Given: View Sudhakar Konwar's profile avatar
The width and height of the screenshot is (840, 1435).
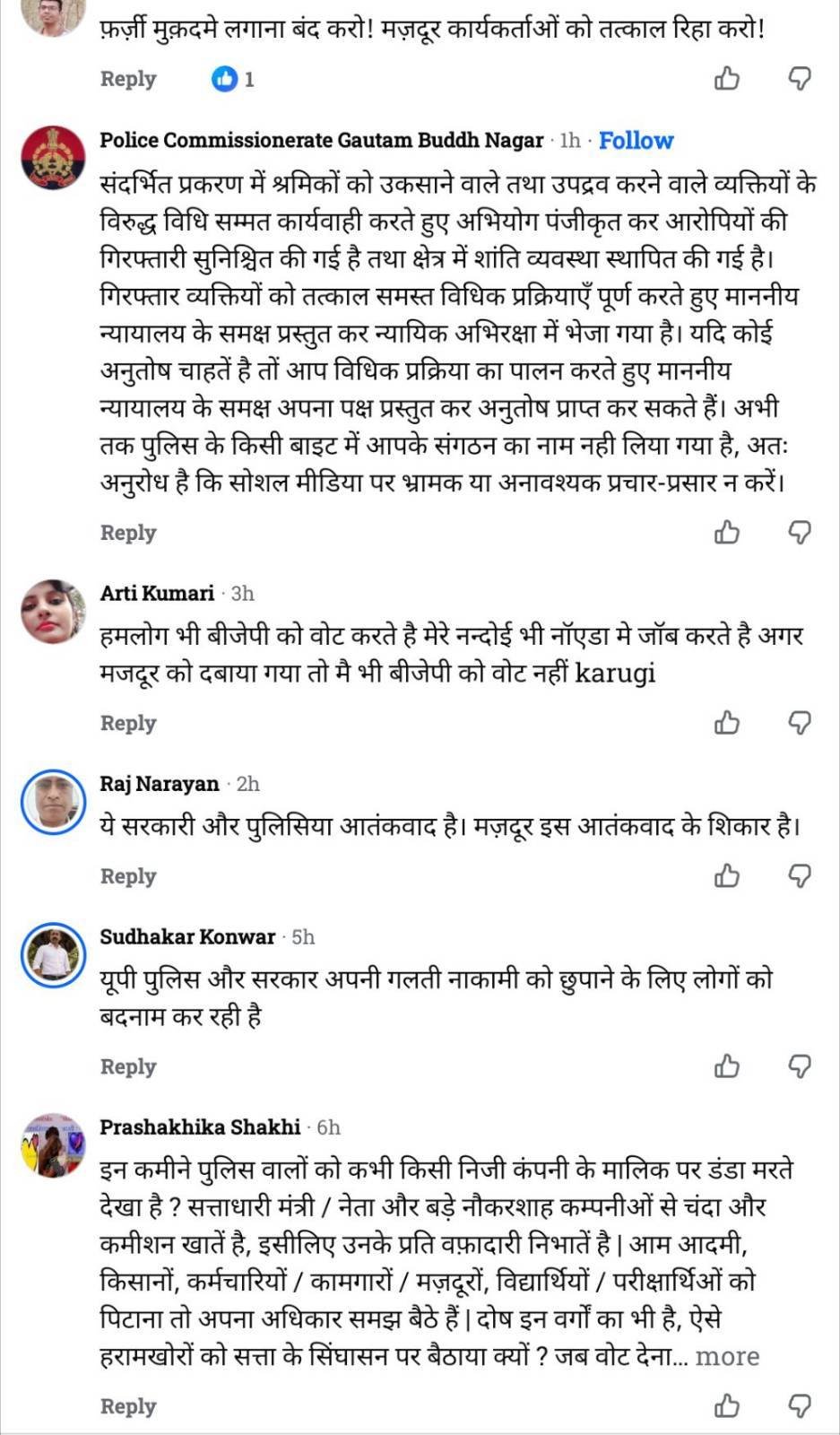Looking at the screenshot, I should (53, 954).
